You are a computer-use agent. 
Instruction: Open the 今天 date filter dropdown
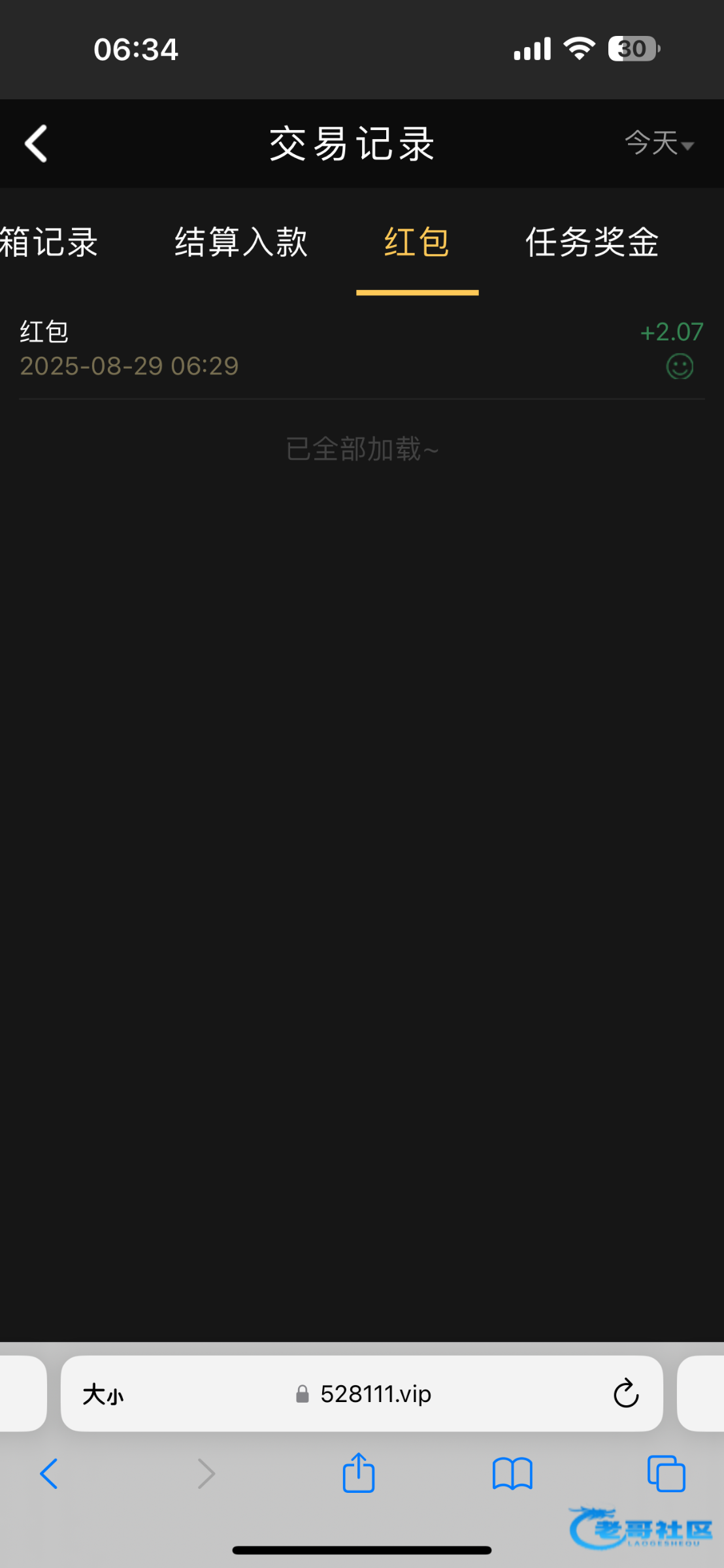(x=659, y=143)
